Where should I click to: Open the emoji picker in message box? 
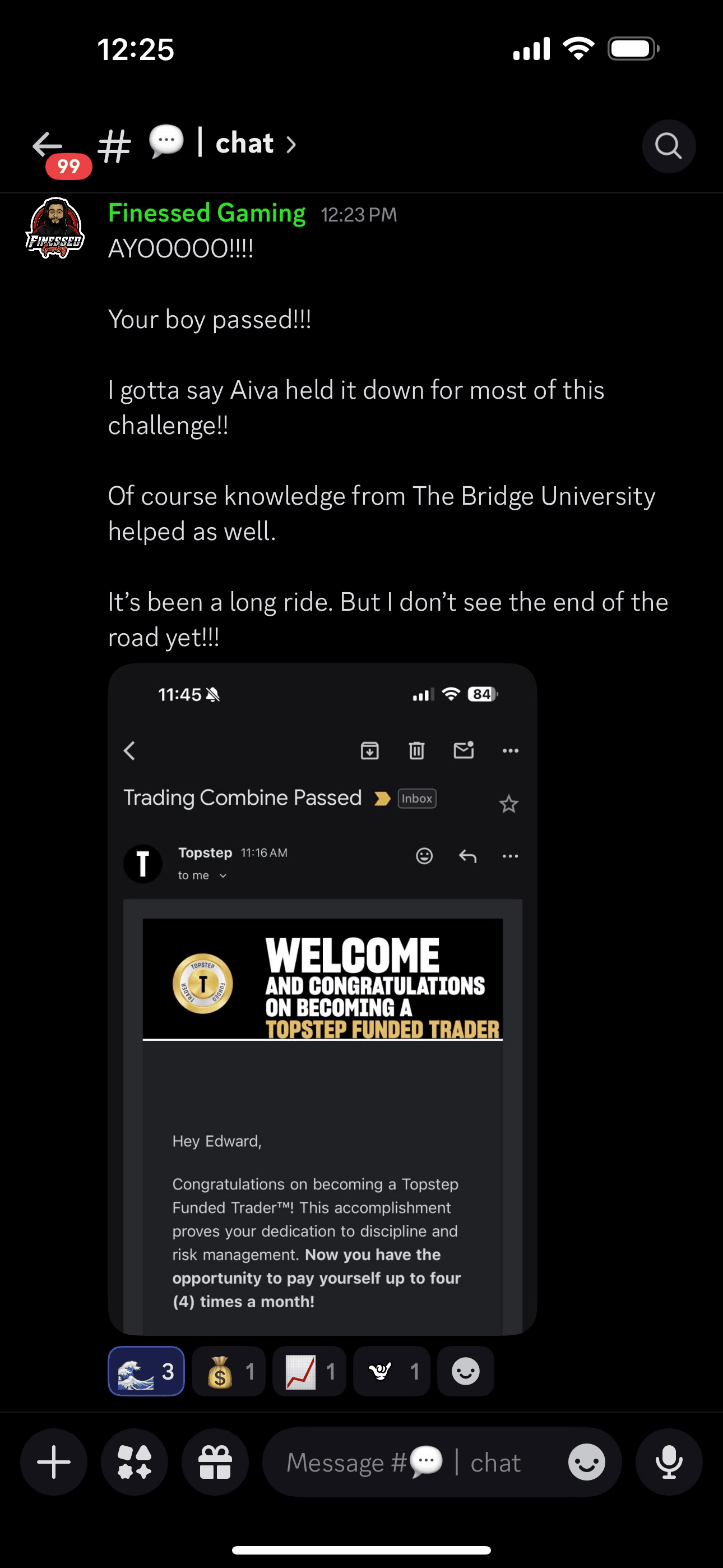coord(586,1462)
